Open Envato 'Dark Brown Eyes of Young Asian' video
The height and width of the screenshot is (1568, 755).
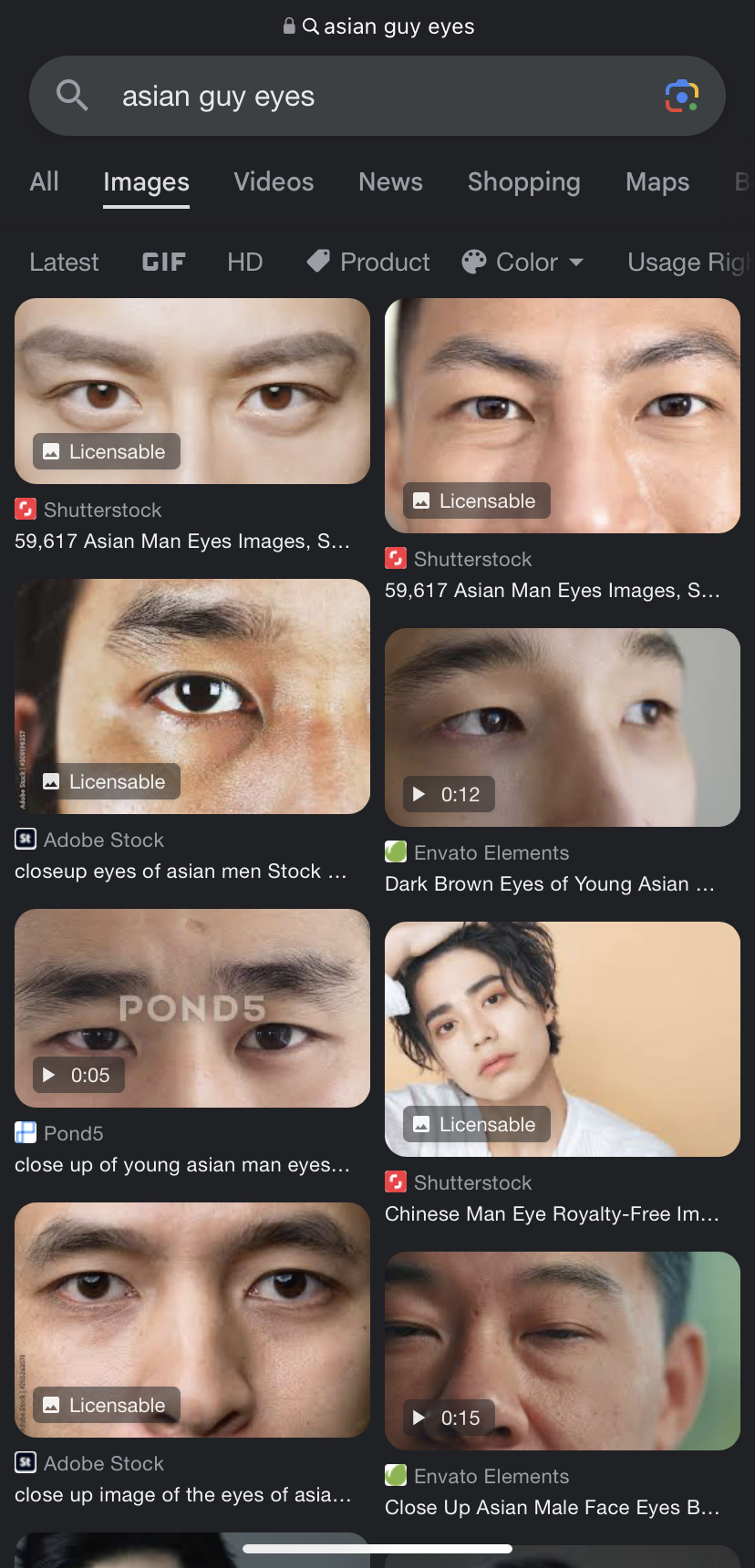[x=562, y=727]
